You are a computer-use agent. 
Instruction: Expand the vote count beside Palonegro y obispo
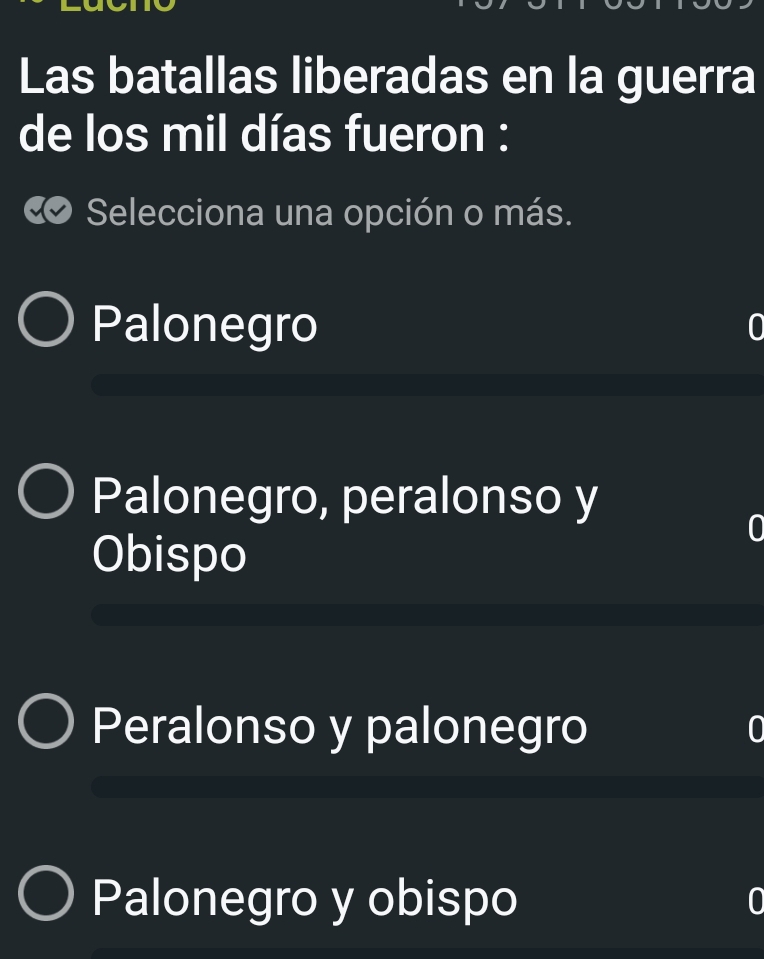pyautogui.click(x=756, y=898)
